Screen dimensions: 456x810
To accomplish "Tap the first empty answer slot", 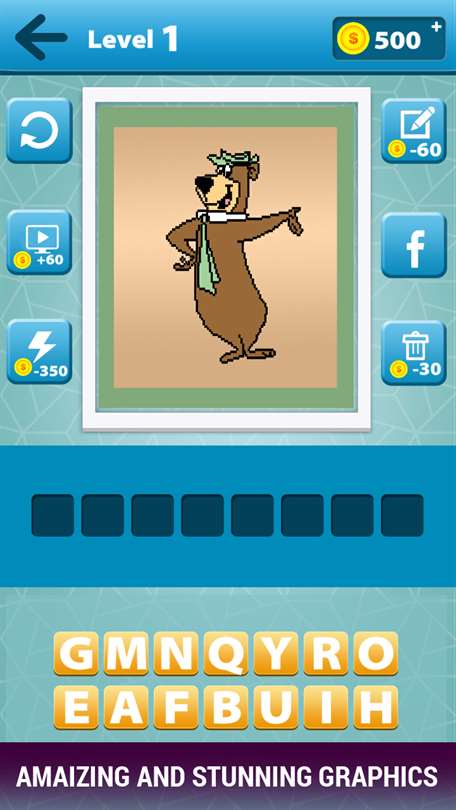I will (53, 515).
